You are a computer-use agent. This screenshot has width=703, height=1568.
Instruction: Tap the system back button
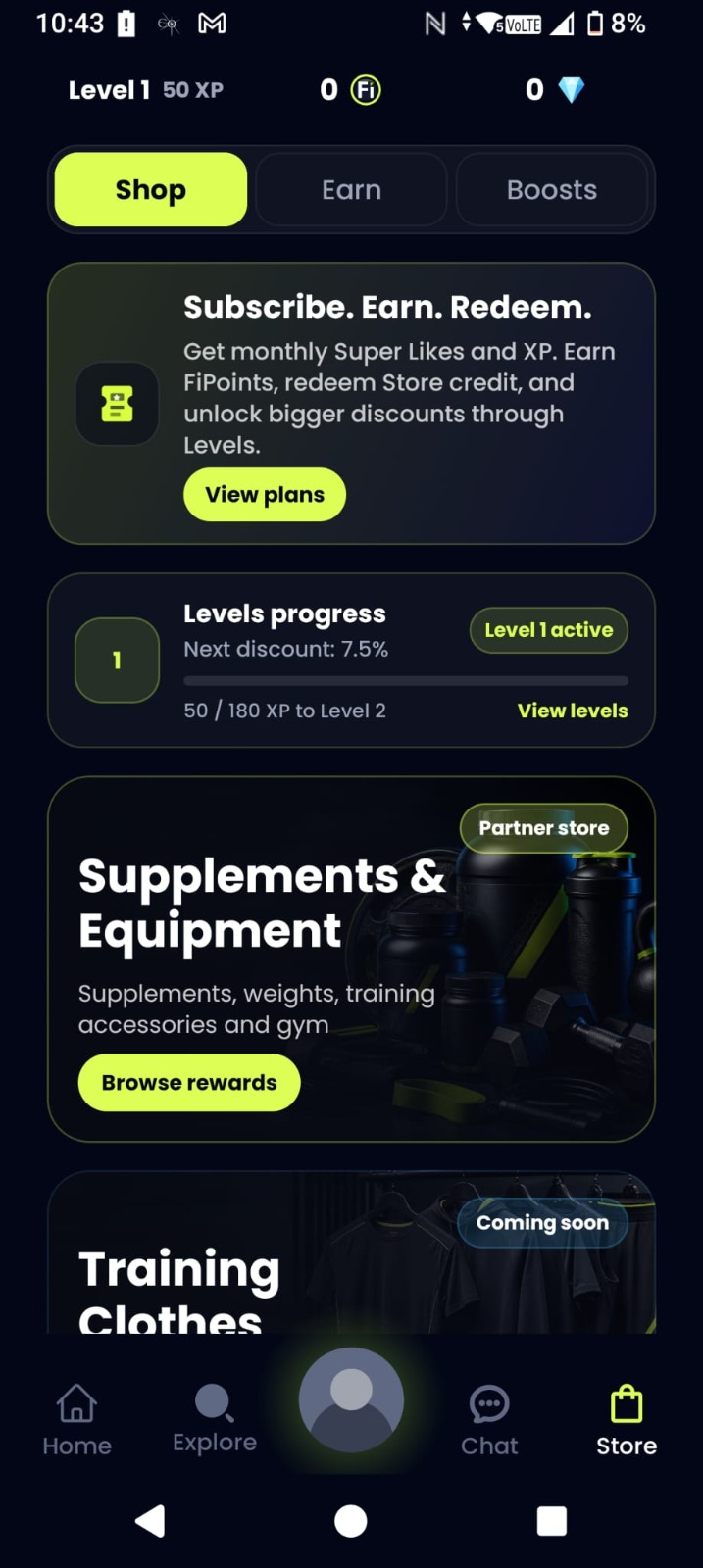tap(150, 1521)
